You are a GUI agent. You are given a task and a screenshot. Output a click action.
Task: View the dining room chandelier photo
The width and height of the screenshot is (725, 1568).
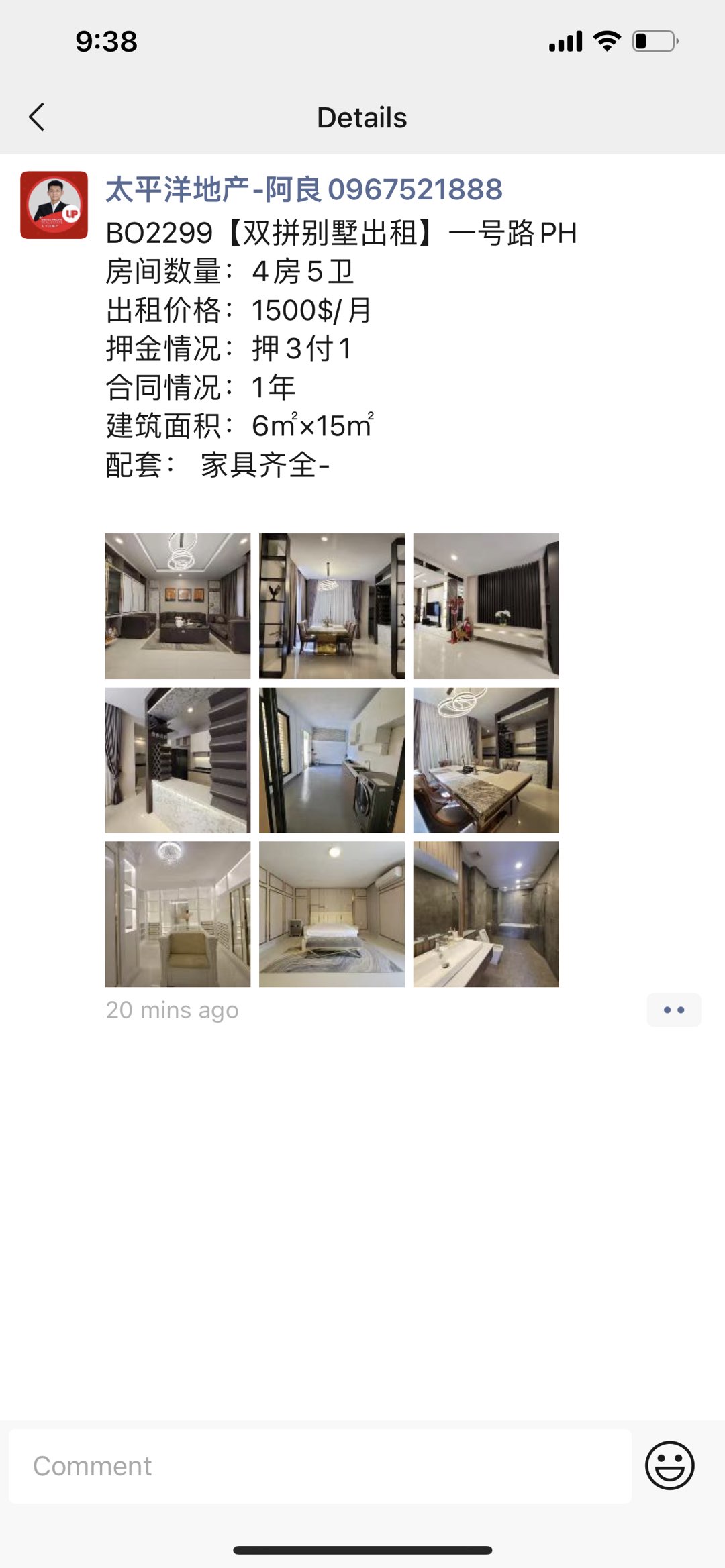(x=332, y=606)
